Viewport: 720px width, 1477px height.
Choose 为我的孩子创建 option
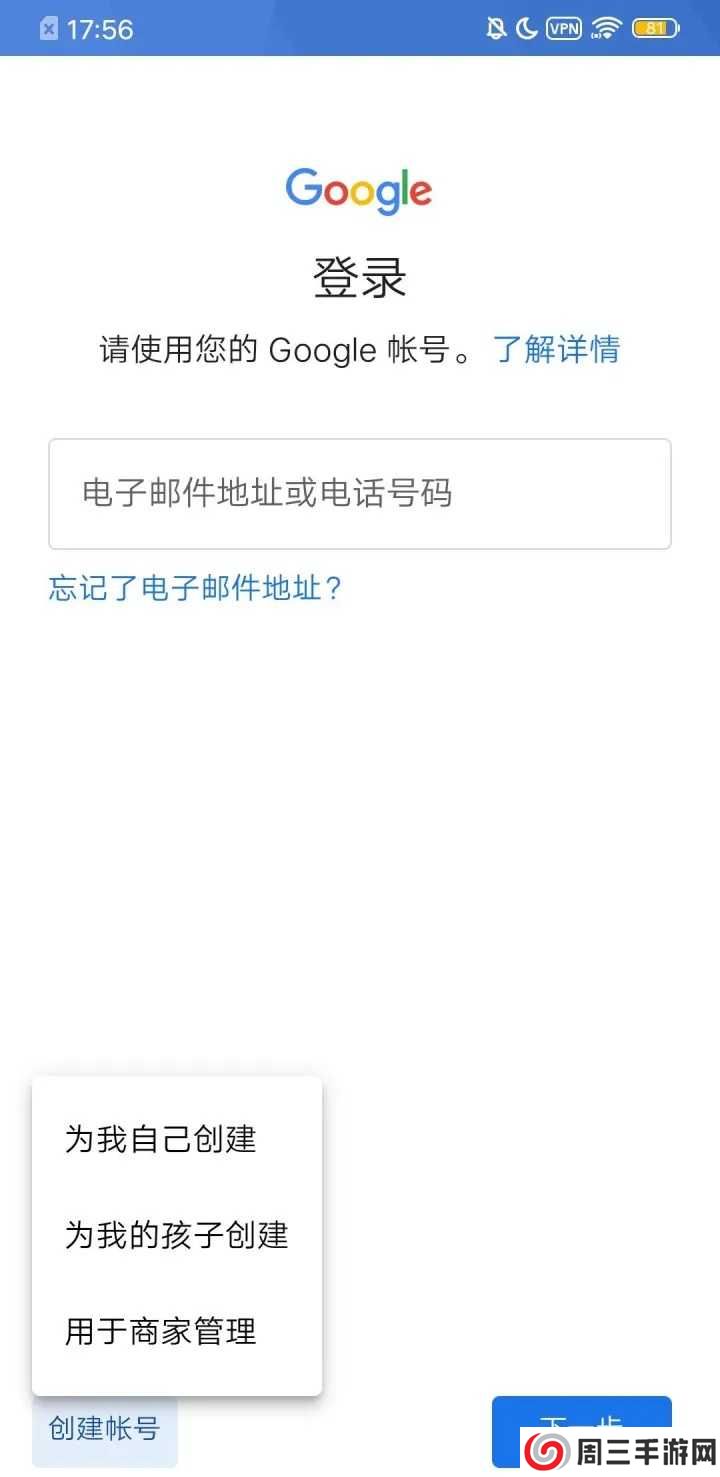click(177, 1235)
